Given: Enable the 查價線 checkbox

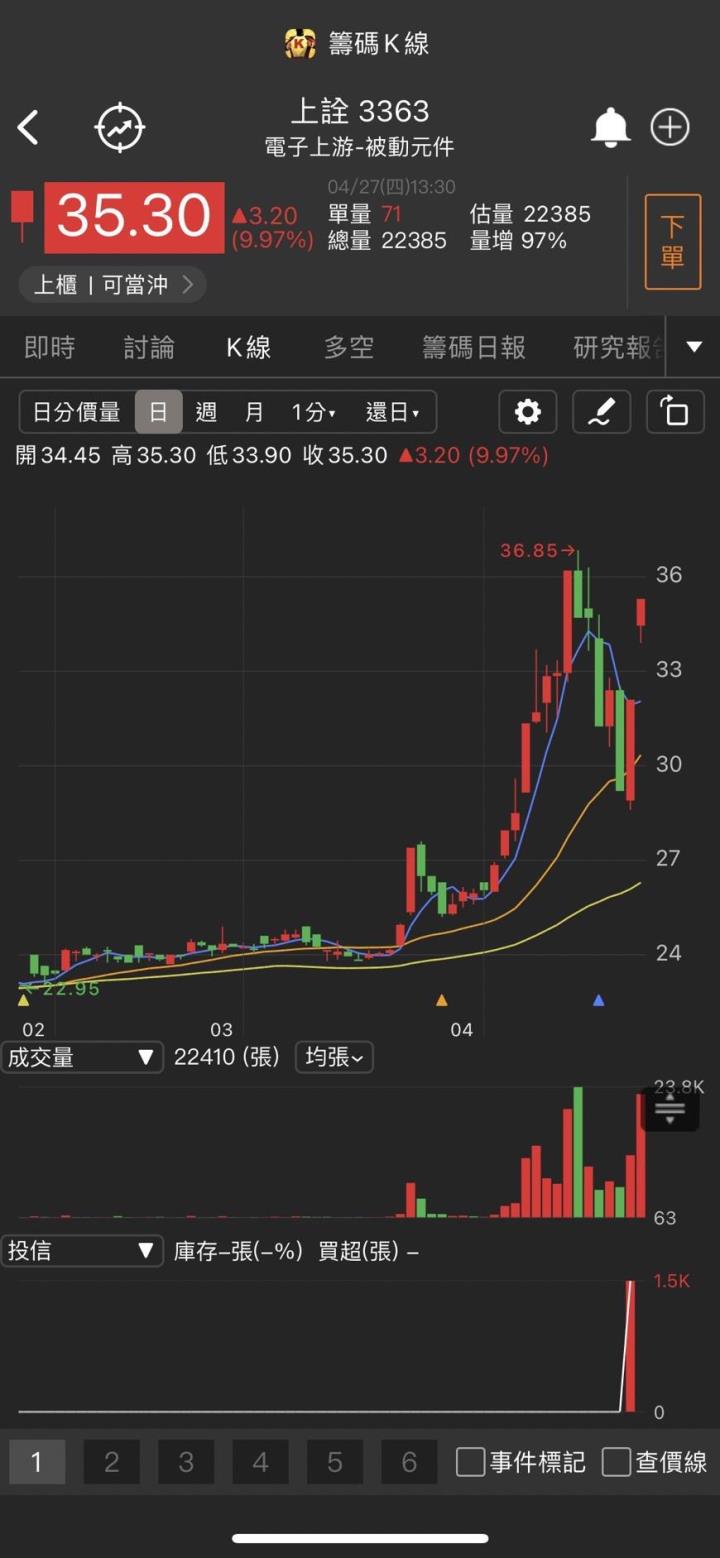Looking at the screenshot, I should (x=616, y=1462).
